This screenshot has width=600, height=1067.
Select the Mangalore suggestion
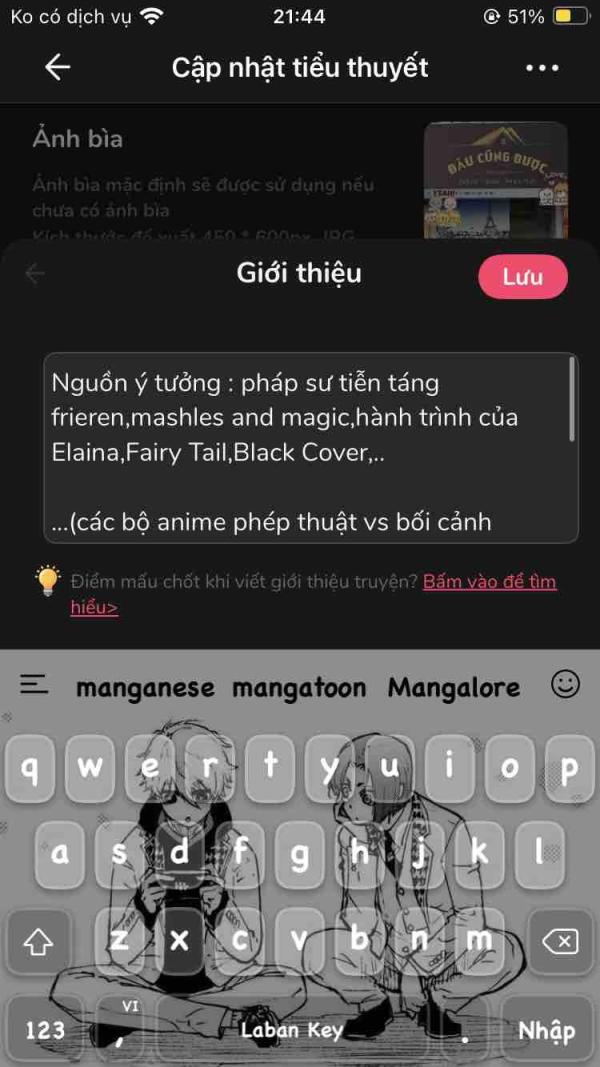[454, 688]
